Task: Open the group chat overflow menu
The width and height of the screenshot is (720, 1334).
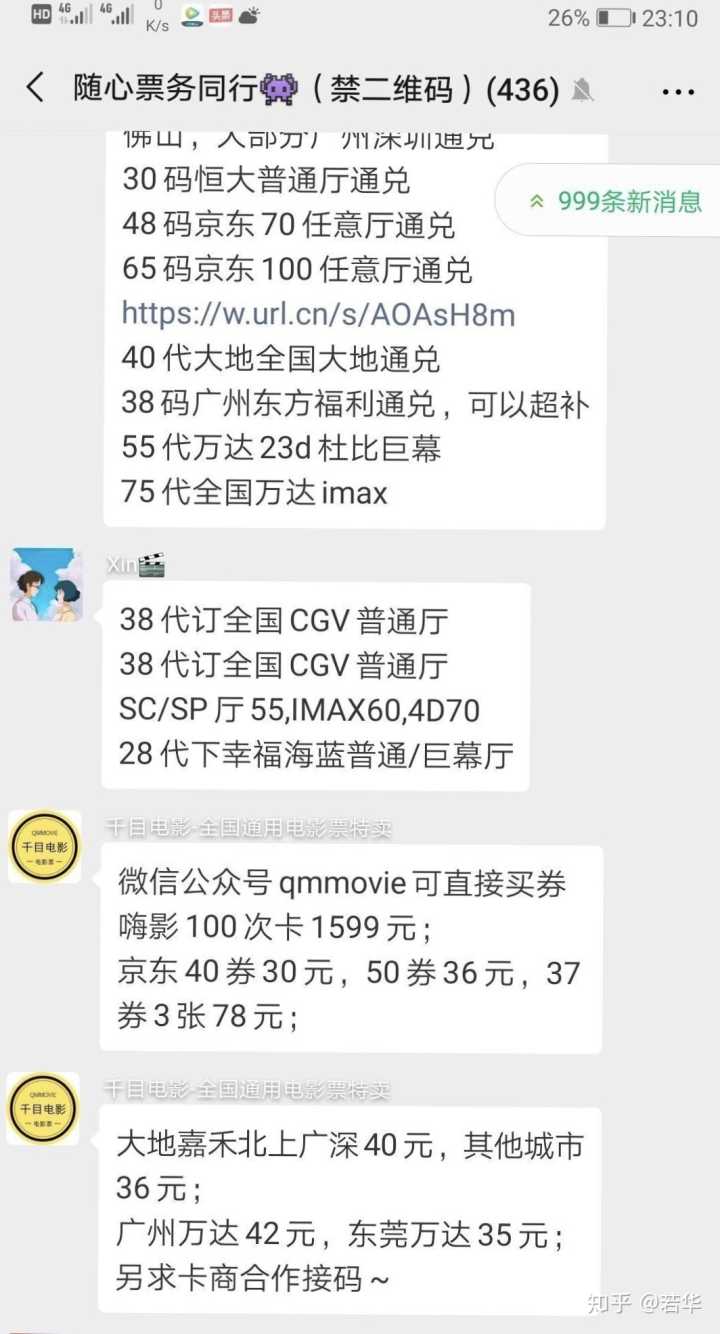Action: click(x=678, y=92)
